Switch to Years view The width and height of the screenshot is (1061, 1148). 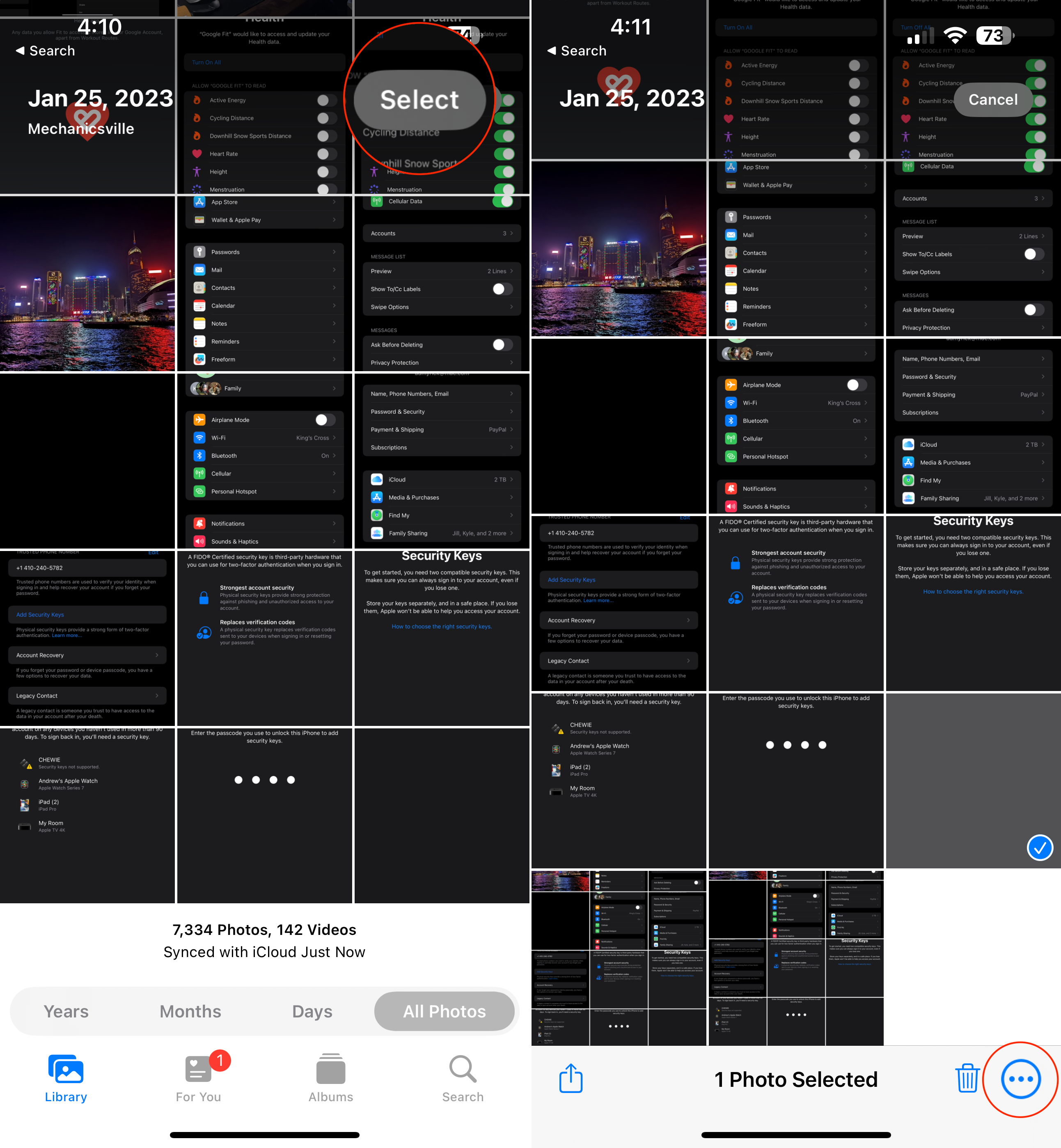66,1011
